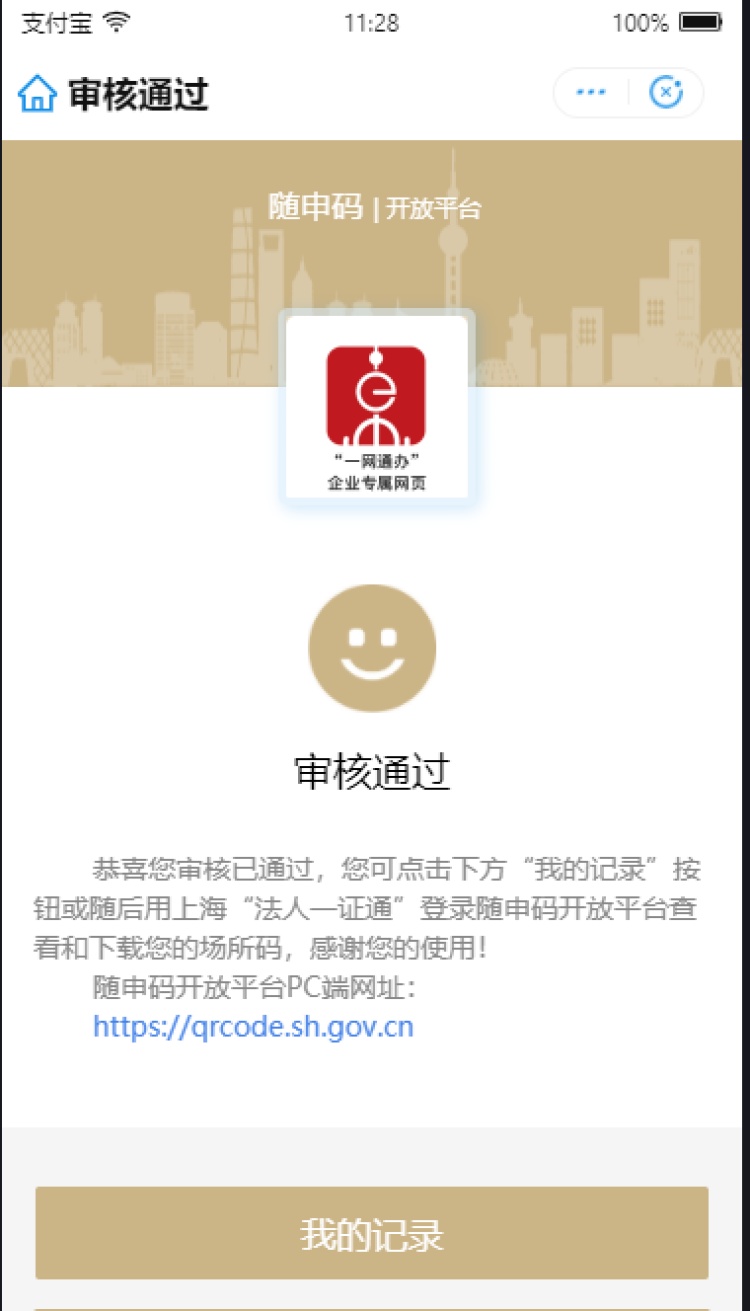This screenshot has width=750, height=1311.
Task: Tap the home icon beside 审核通过
Action: [x=37, y=94]
